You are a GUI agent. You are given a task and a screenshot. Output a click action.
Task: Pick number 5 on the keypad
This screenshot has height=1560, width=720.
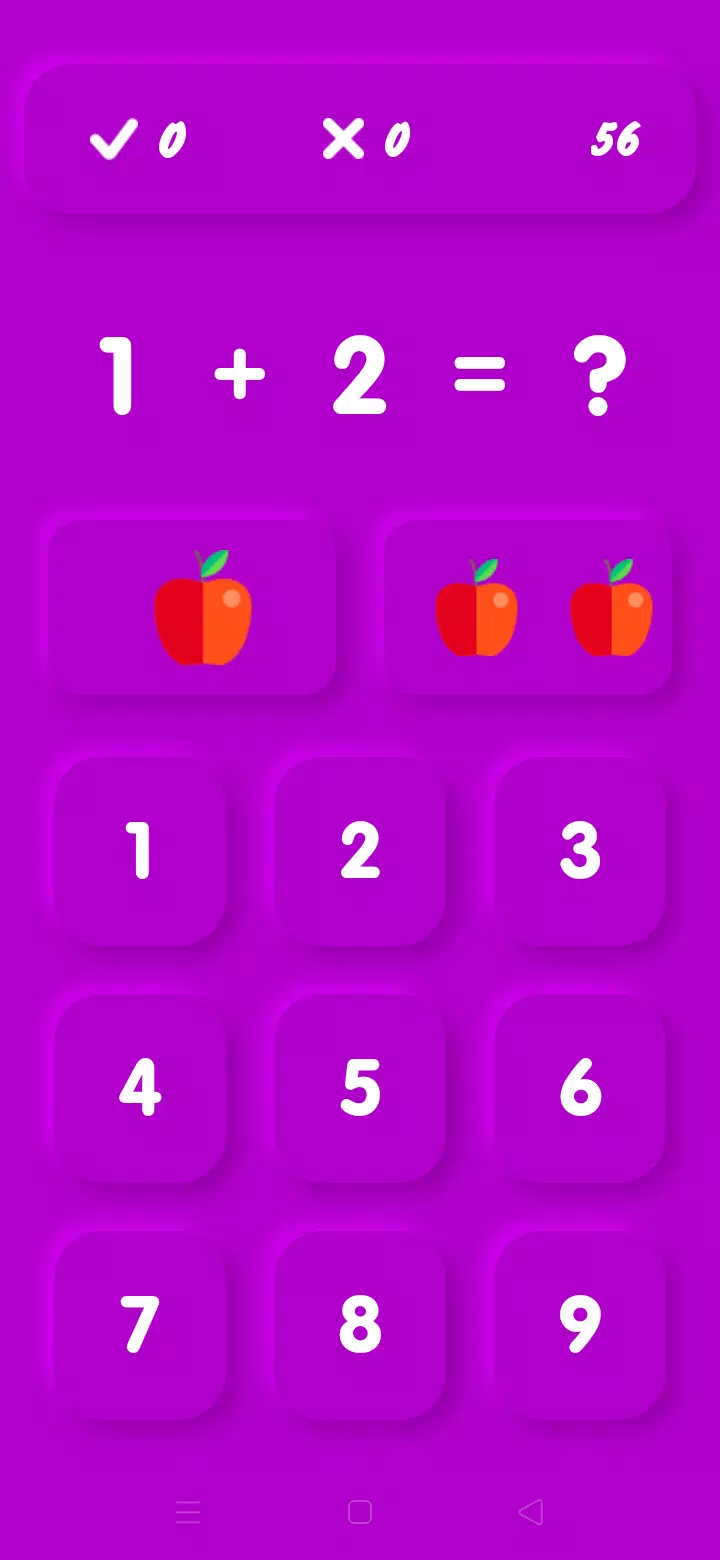pos(360,1088)
